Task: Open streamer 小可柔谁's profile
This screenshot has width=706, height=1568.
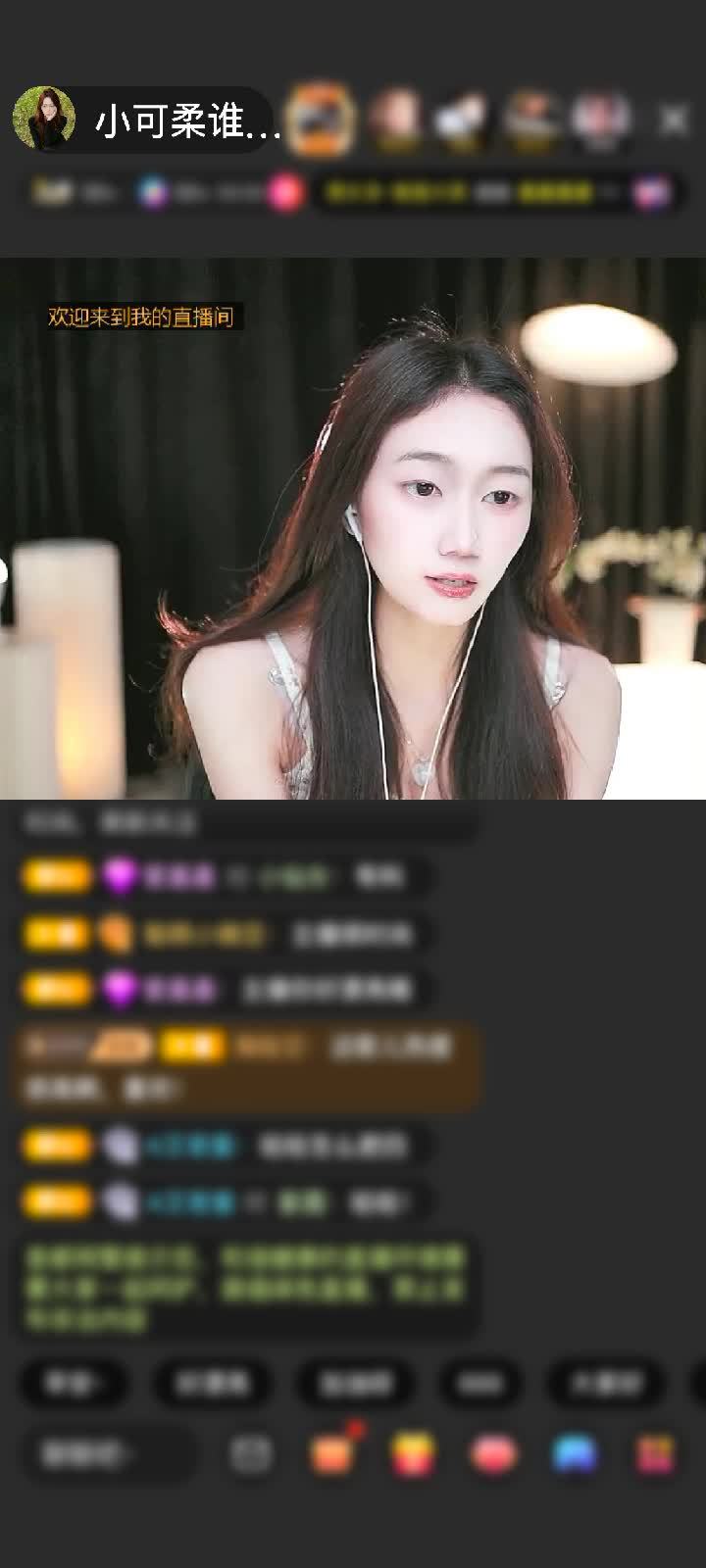Action: (x=45, y=120)
